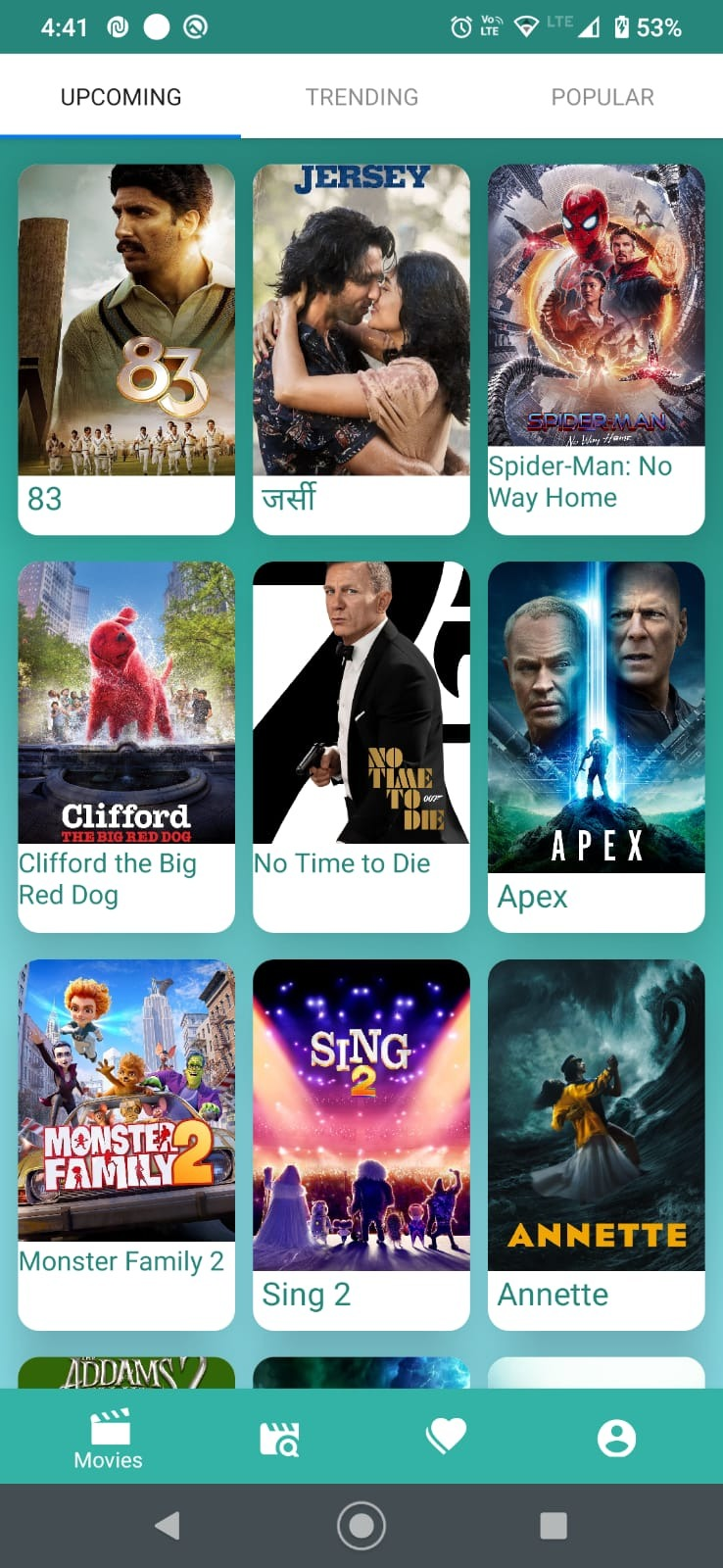The image size is (723, 1568).
Task: Select the Upcoming tab
Action: click(120, 97)
